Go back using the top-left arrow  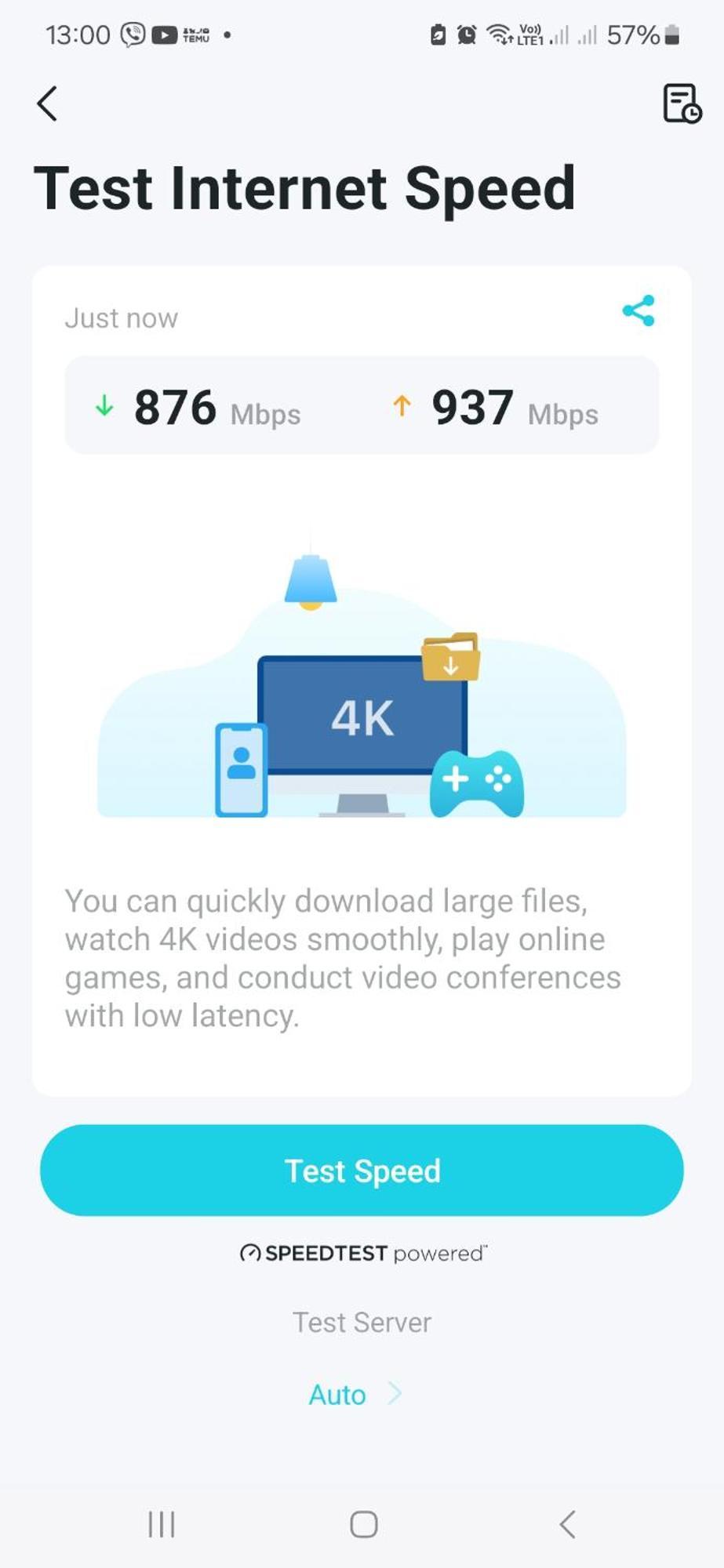(47, 103)
